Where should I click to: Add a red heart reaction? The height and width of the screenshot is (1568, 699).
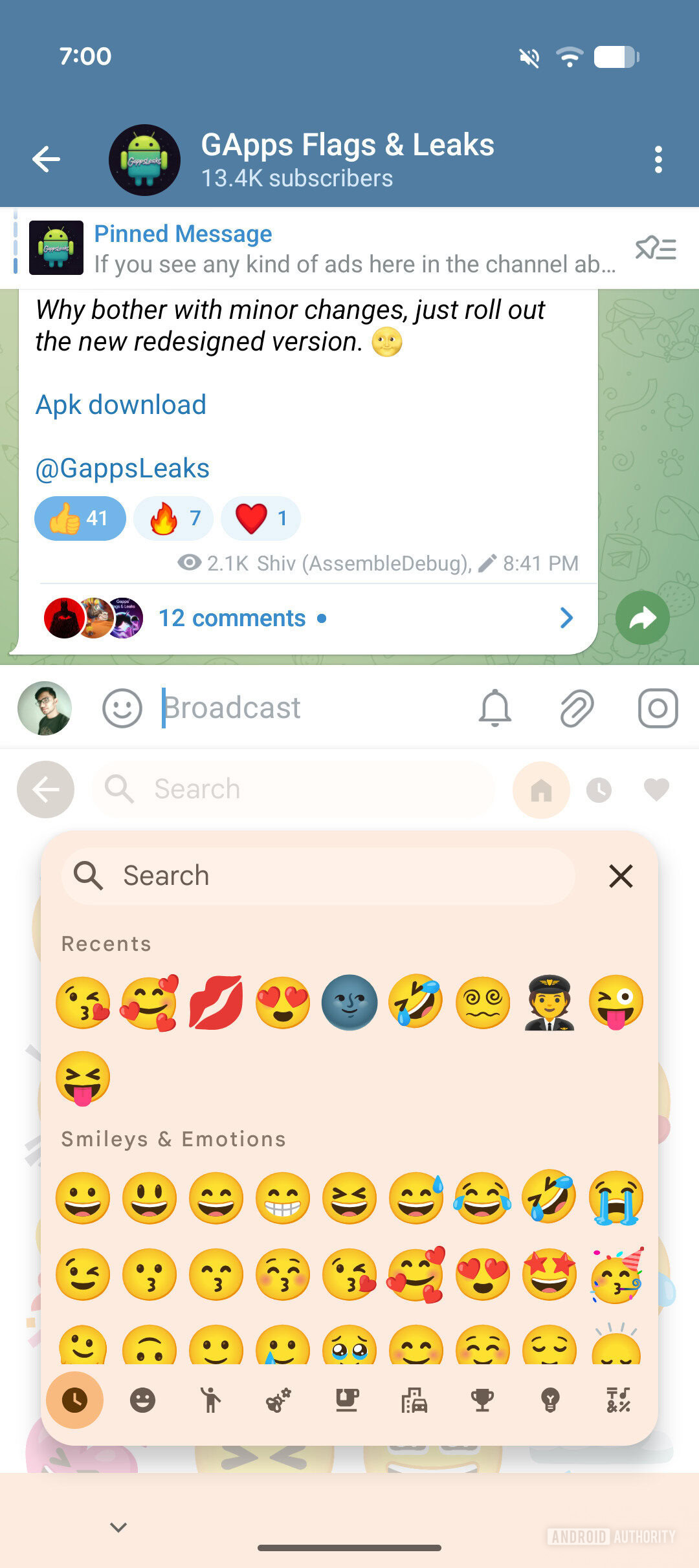pos(260,518)
